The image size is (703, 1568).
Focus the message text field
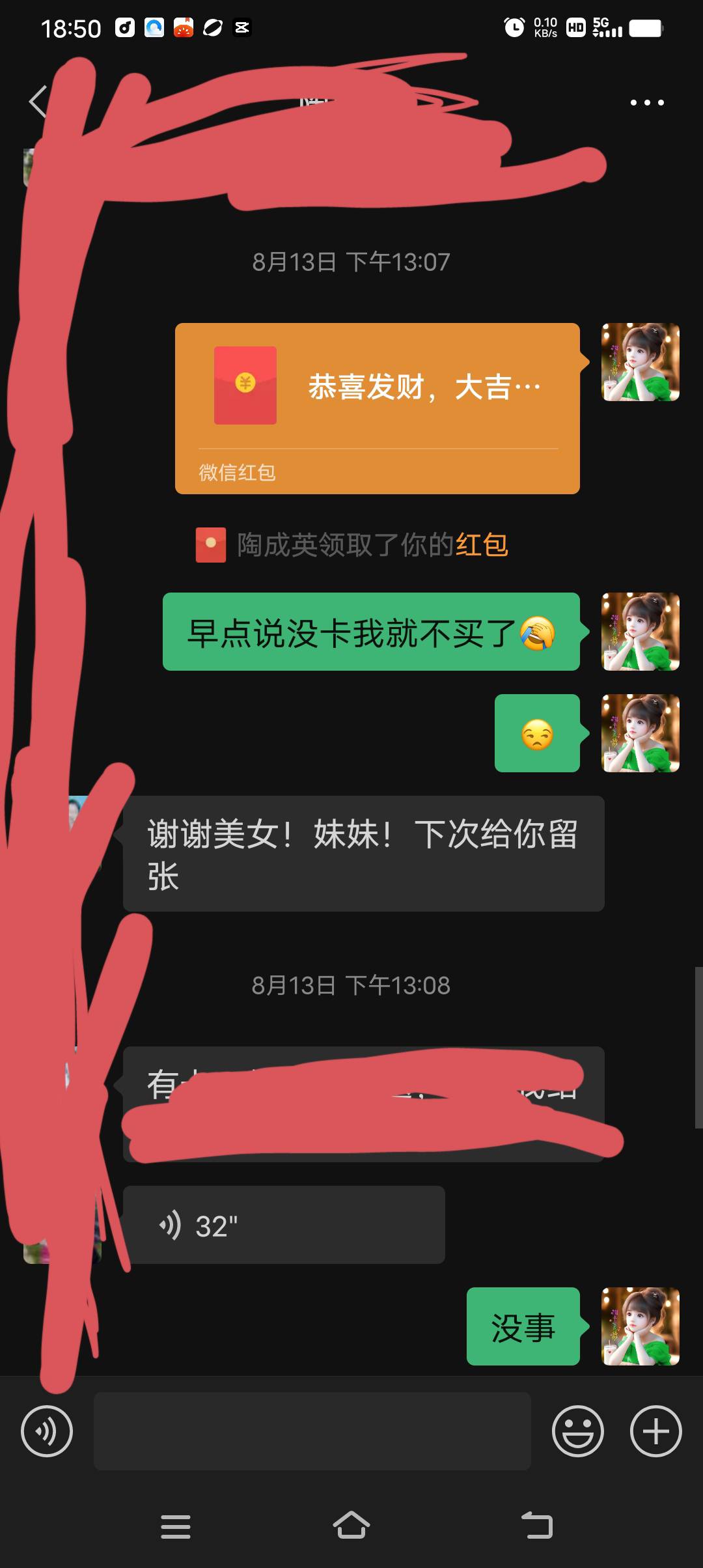312,1431
